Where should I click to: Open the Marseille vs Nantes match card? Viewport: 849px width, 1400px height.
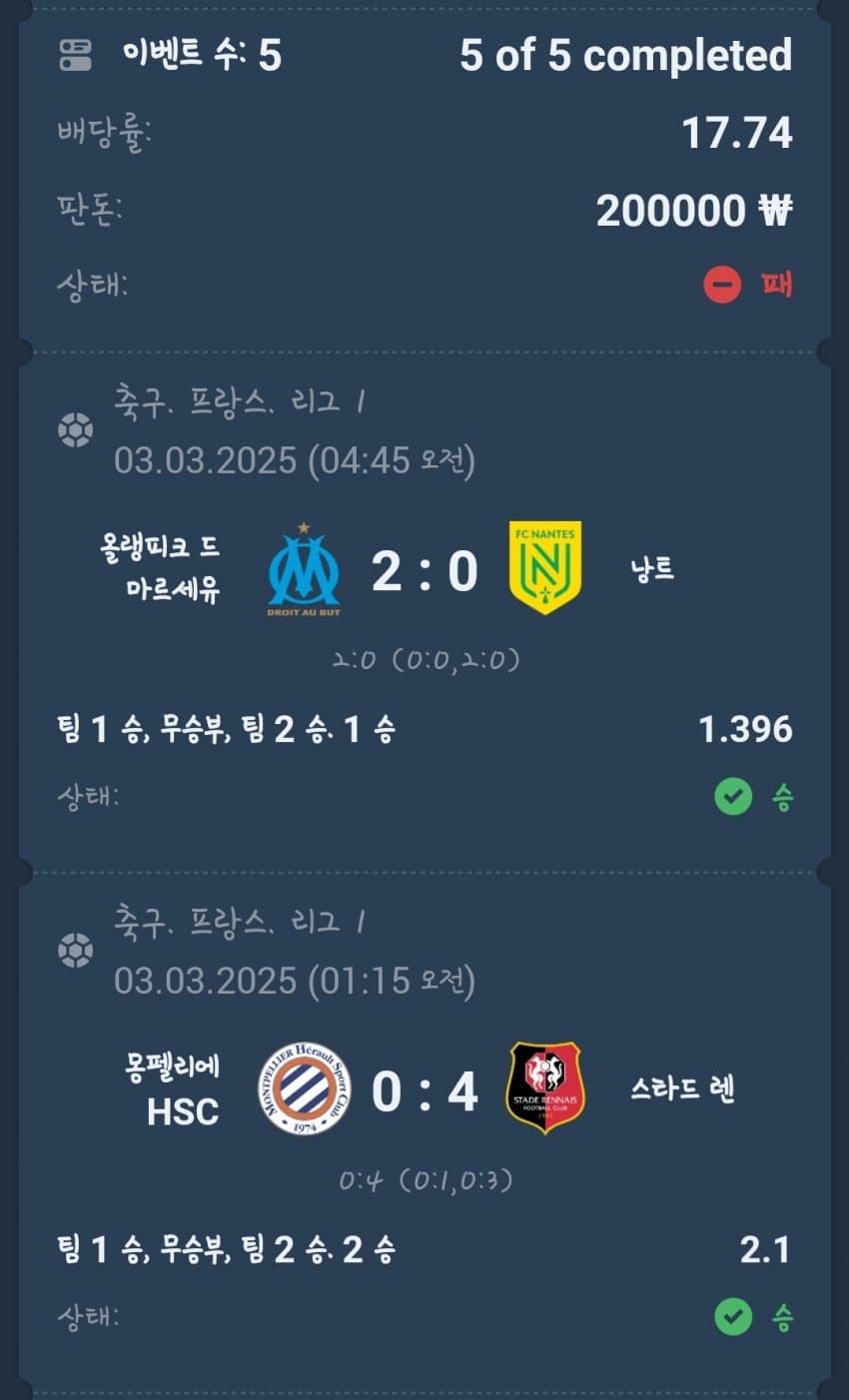[x=424, y=572]
